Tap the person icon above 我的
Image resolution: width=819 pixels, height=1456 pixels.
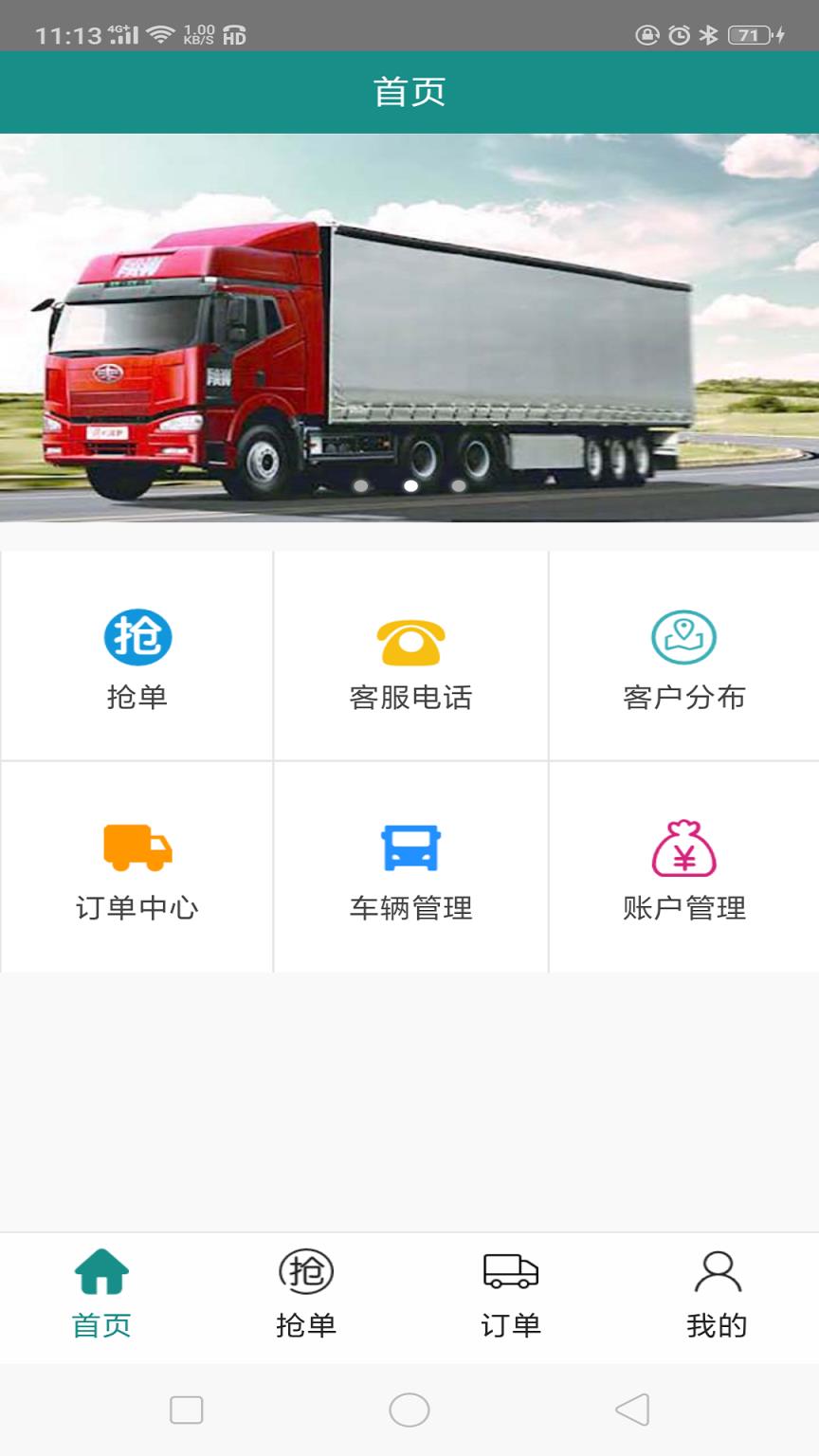coord(717,1270)
